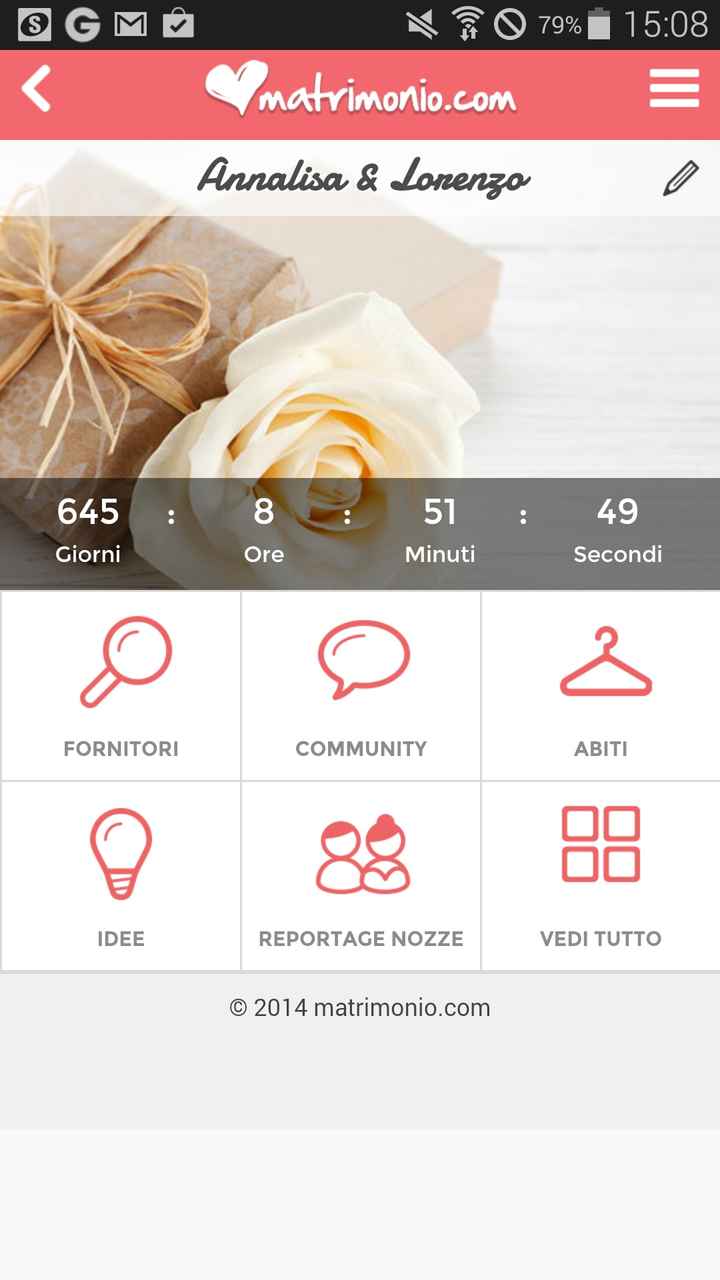The height and width of the screenshot is (1280, 720).
Task: Open the Community section
Action: [x=361, y=686]
